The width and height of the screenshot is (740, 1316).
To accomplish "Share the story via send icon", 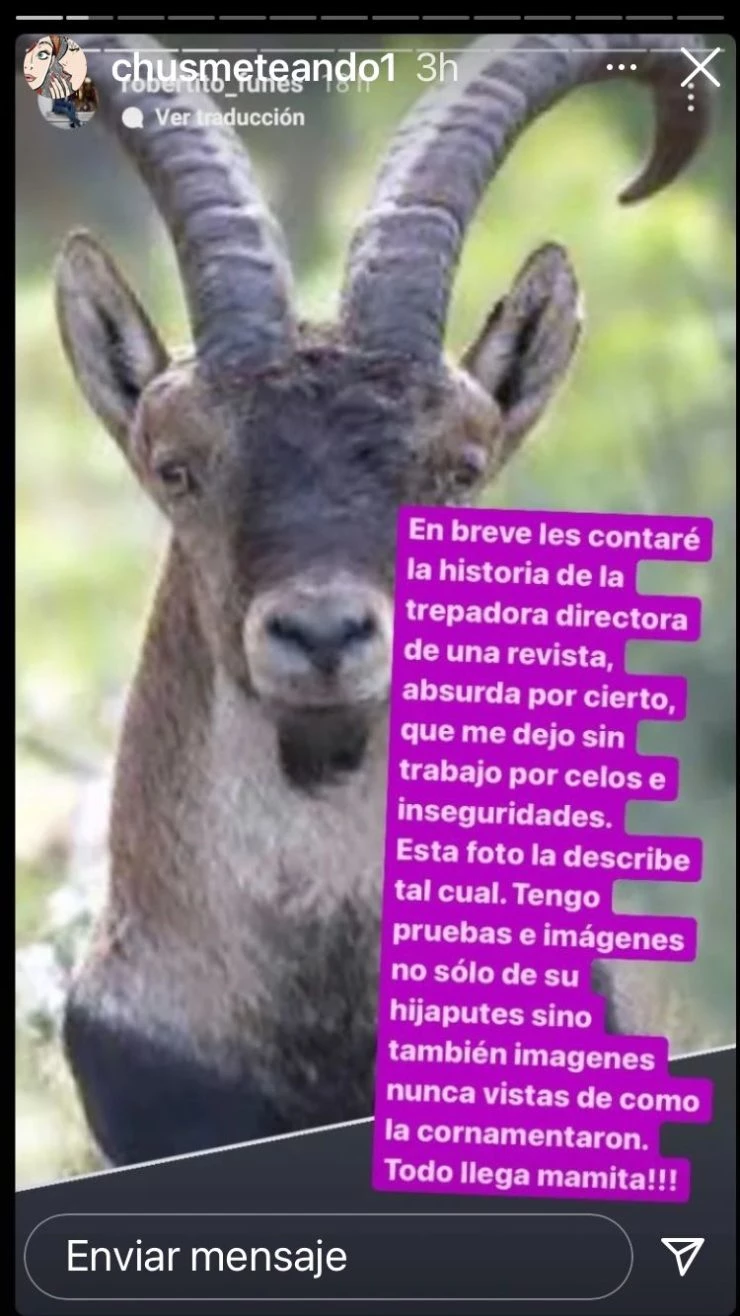I will click(x=683, y=1255).
